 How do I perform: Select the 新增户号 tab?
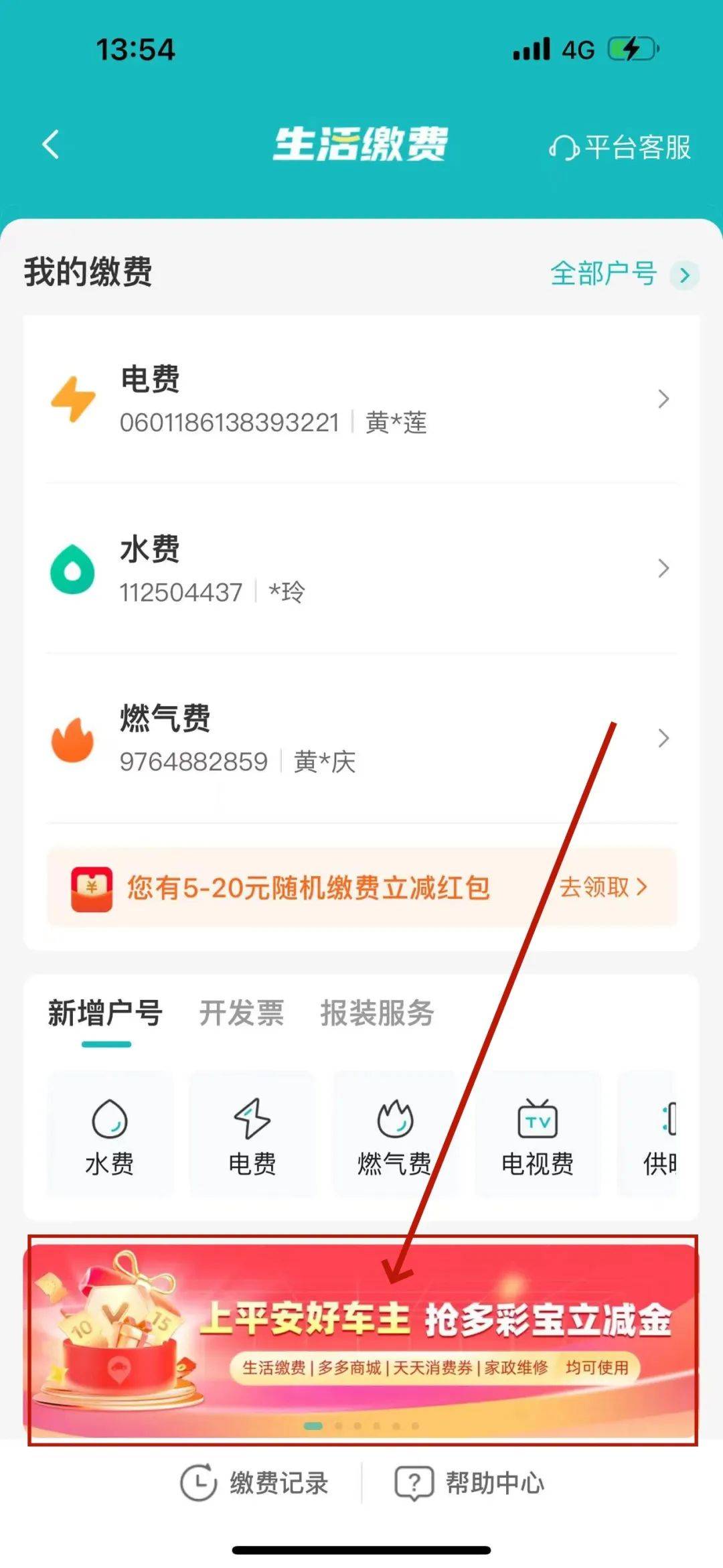click(105, 1013)
